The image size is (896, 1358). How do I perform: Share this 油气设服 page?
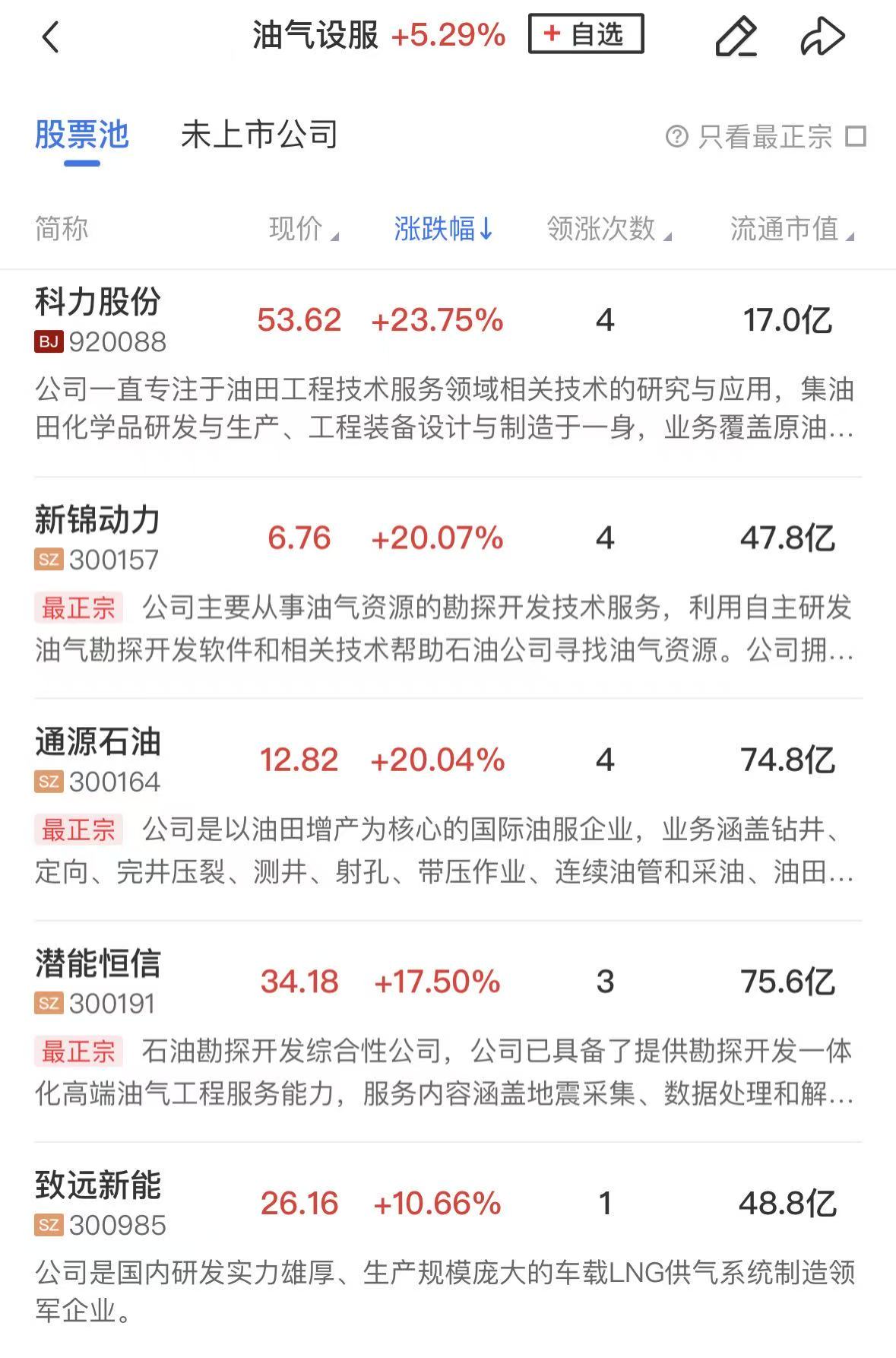point(822,36)
